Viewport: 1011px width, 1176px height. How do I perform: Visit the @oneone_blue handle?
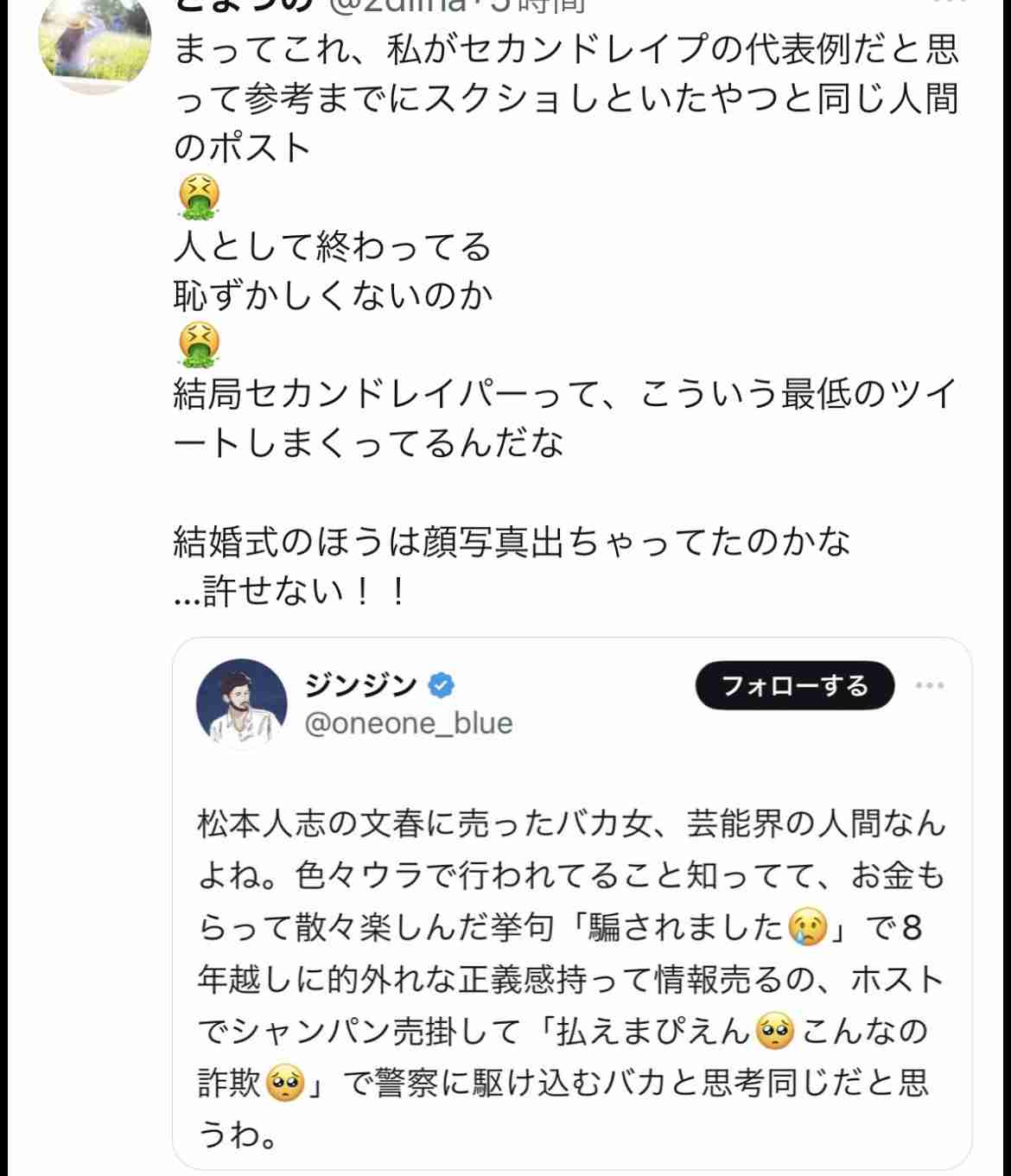[409, 723]
